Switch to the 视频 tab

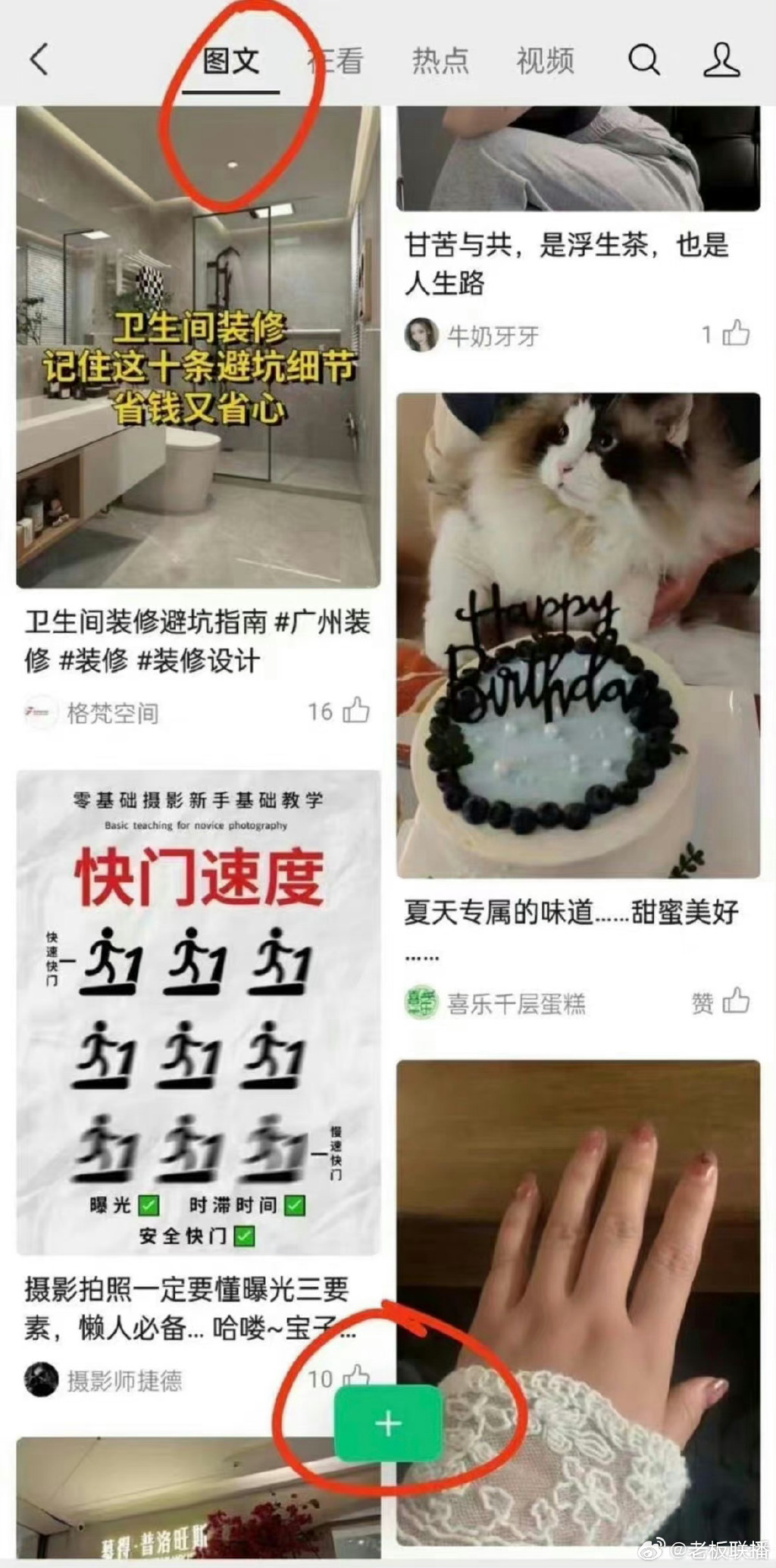pos(544,61)
